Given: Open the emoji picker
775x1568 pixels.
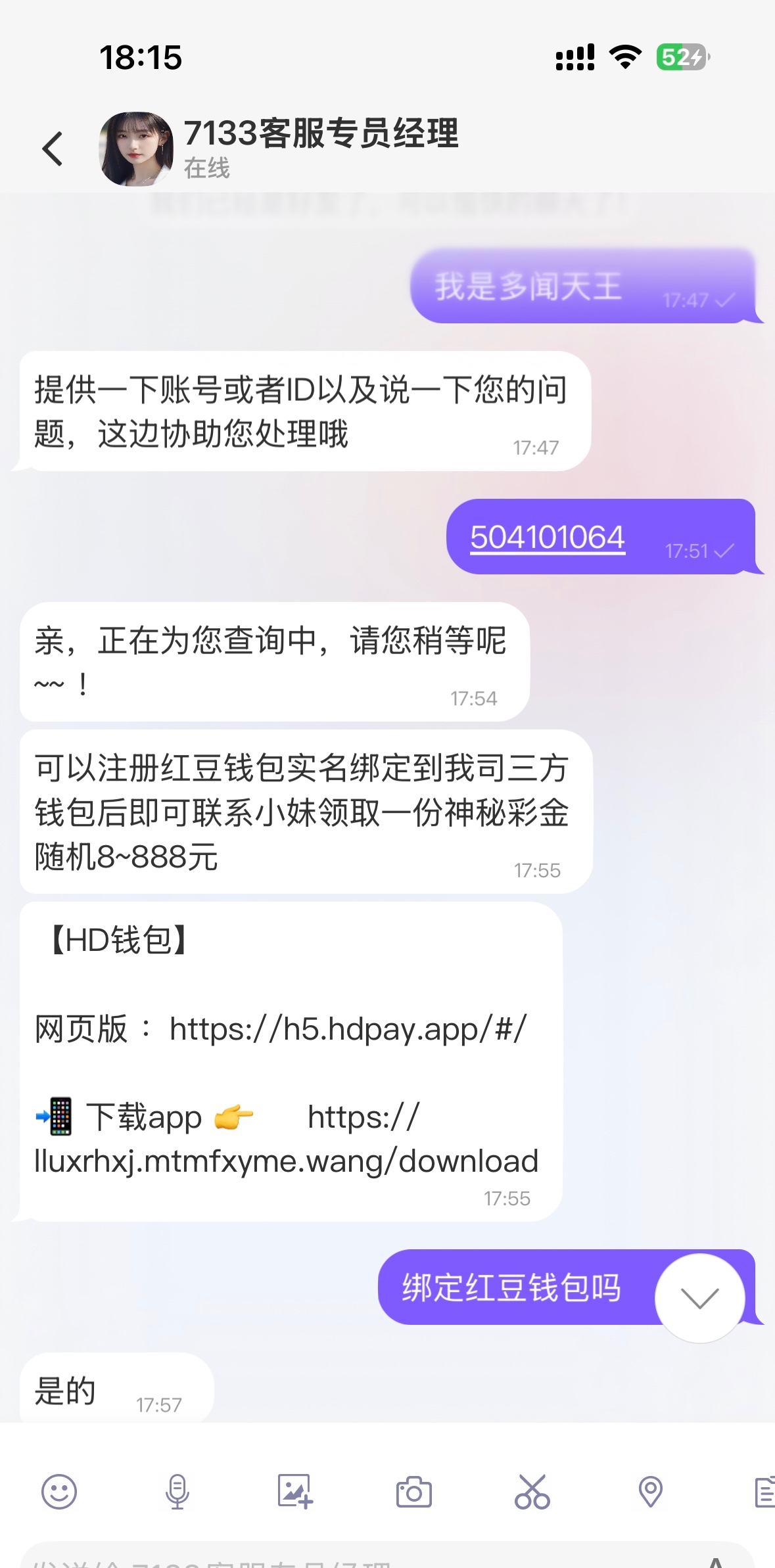Looking at the screenshot, I should click(59, 1492).
